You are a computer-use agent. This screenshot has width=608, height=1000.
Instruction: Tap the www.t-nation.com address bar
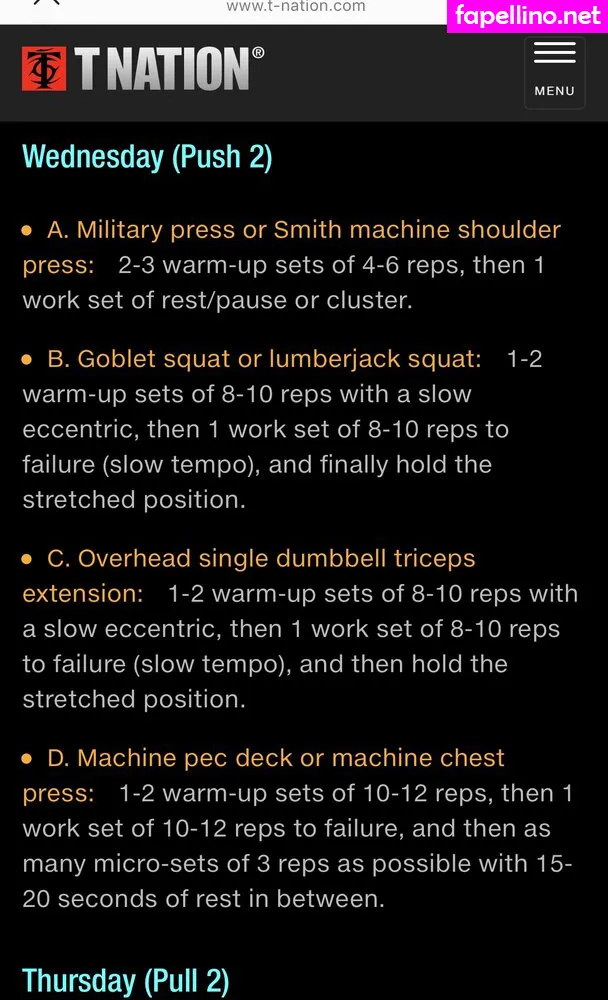click(x=296, y=7)
